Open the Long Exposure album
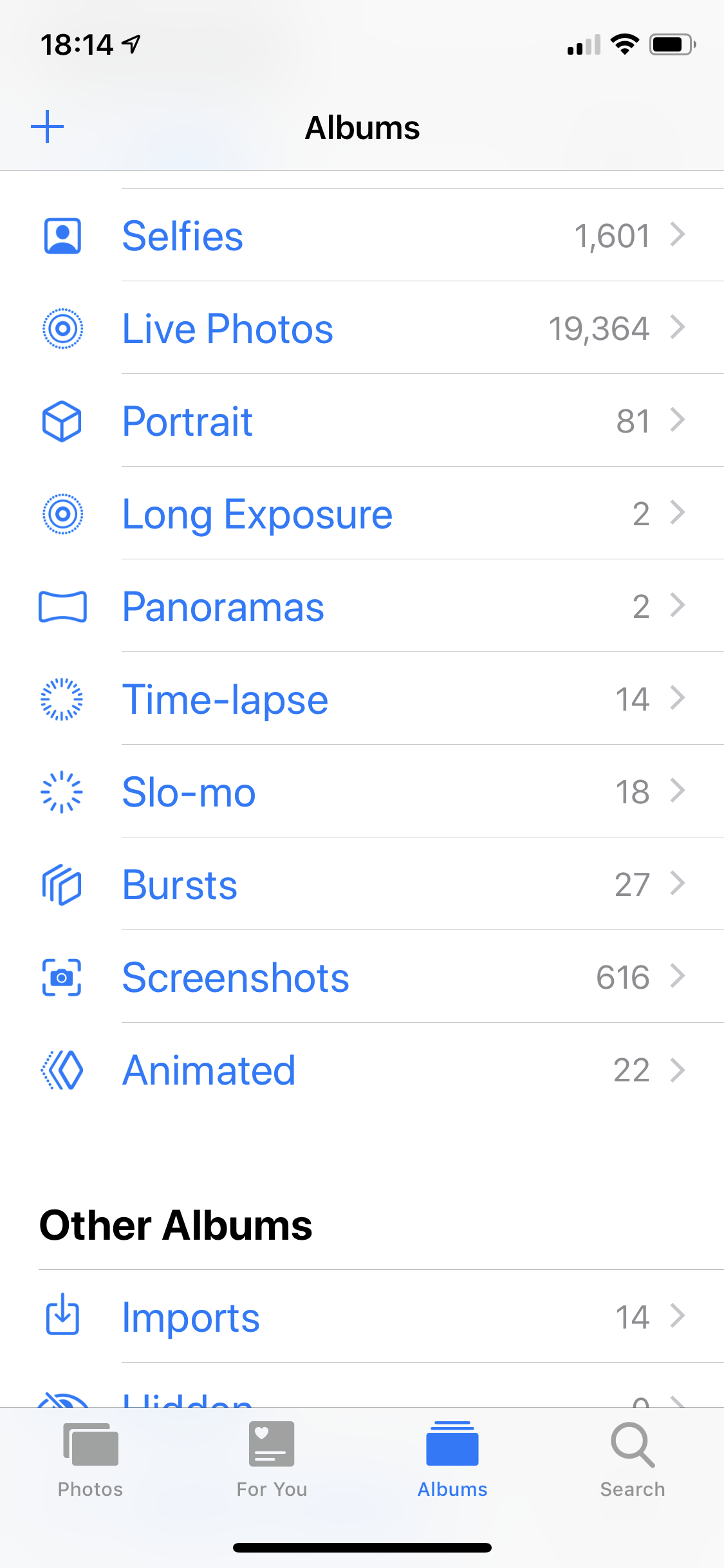This screenshot has height=1568, width=724. pyautogui.click(x=362, y=514)
